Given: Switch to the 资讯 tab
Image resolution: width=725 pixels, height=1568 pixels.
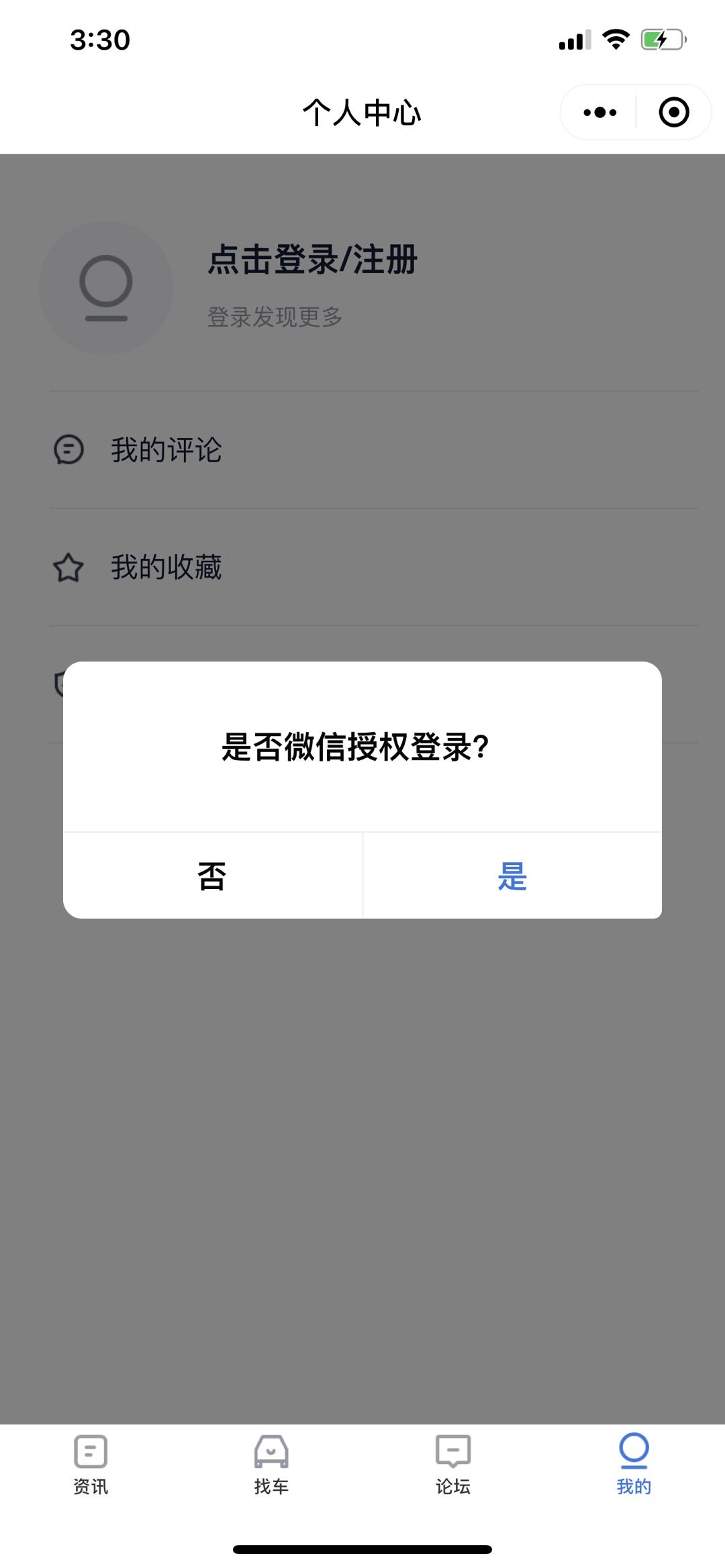Looking at the screenshot, I should pos(91,1465).
